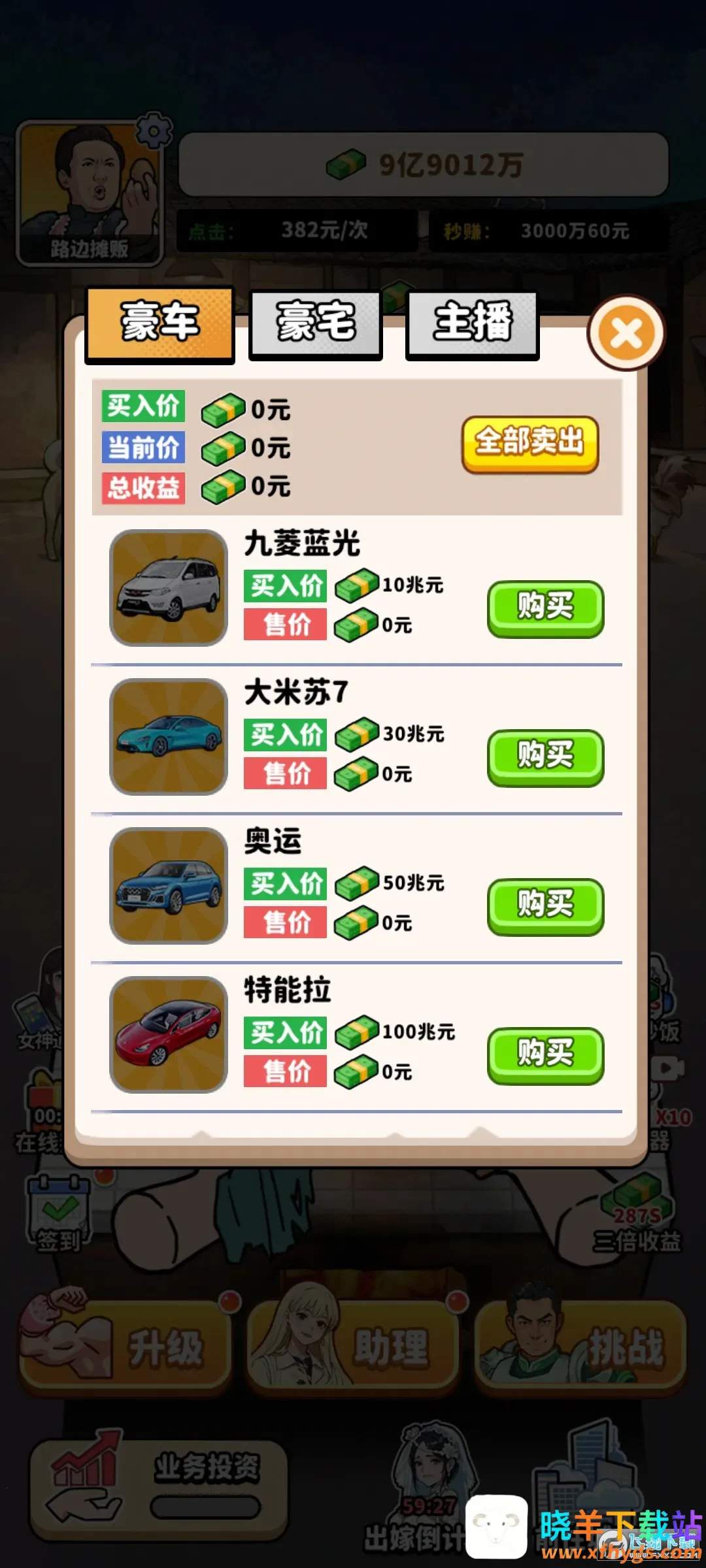Switch to the 主播 tab
Screen dimensions: 706x1568
tap(472, 323)
